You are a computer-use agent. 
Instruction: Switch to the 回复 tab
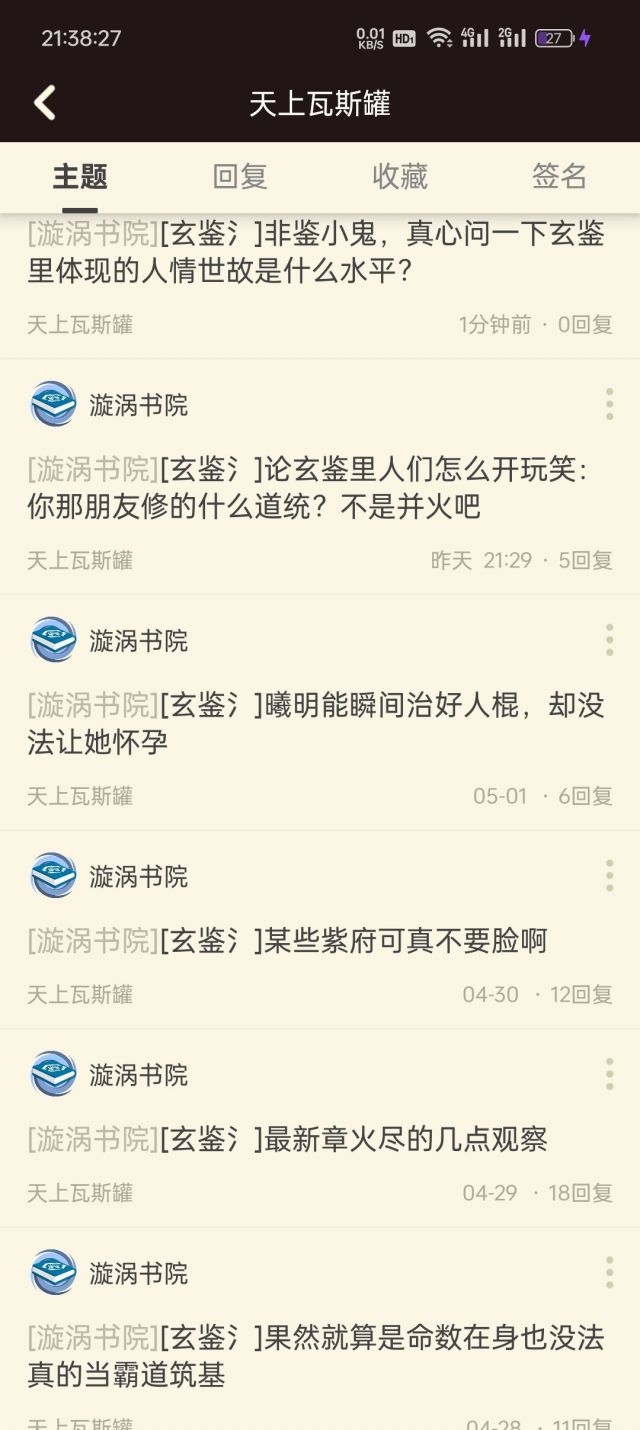click(x=240, y=177)
